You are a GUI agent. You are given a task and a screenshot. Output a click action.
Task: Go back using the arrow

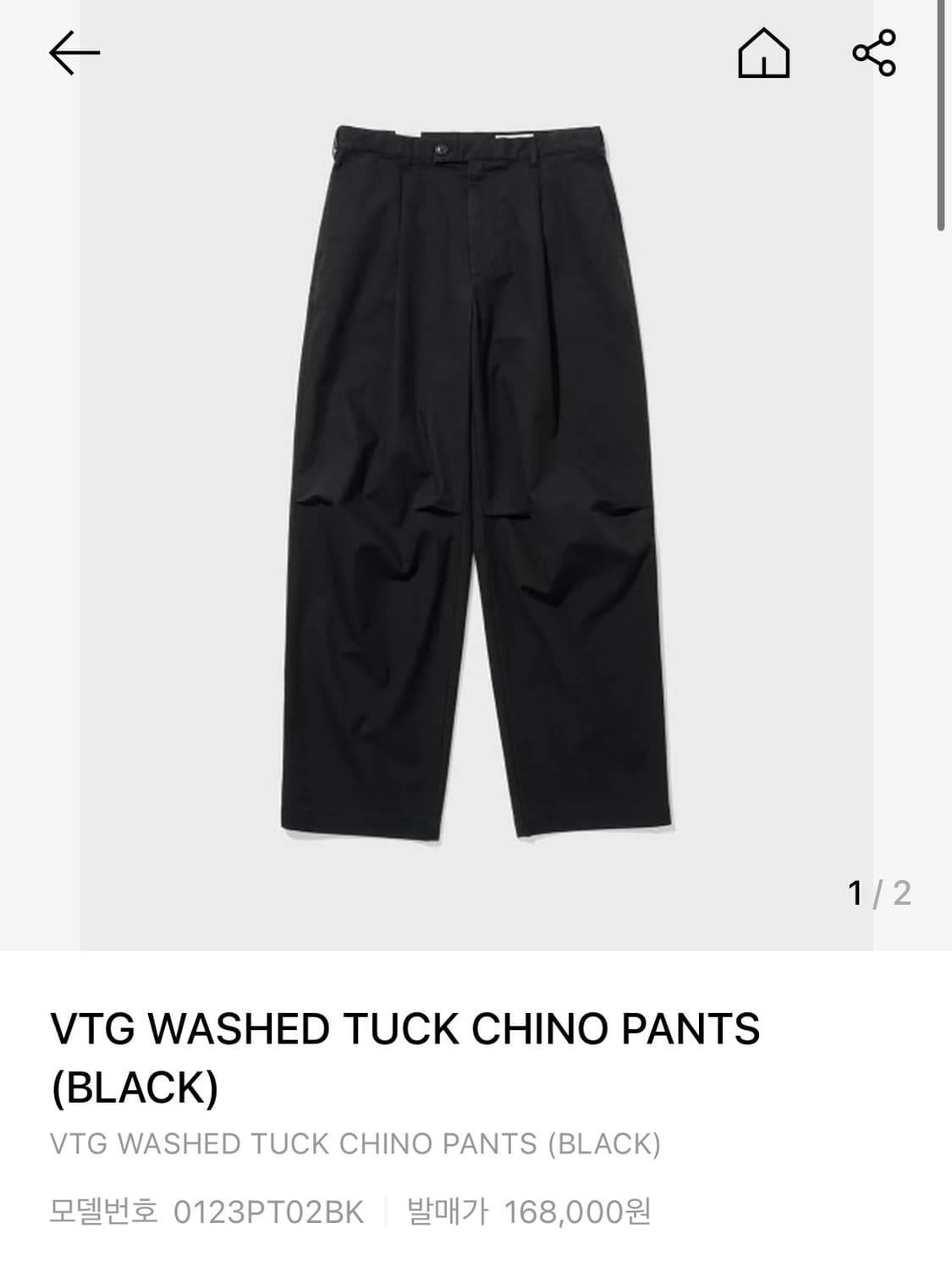point(74,53)
